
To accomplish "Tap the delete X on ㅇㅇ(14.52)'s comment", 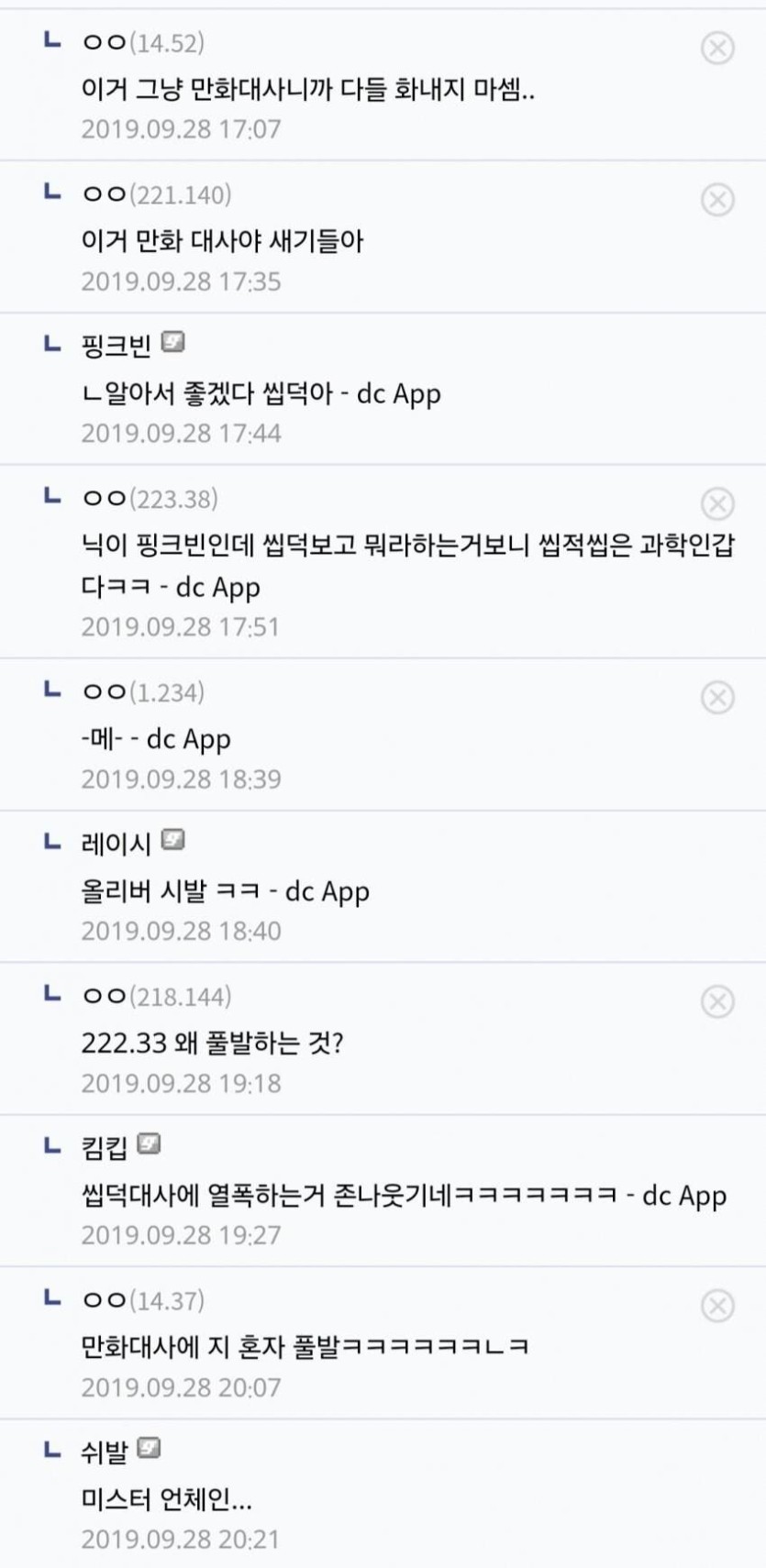I will pos(717,48).
